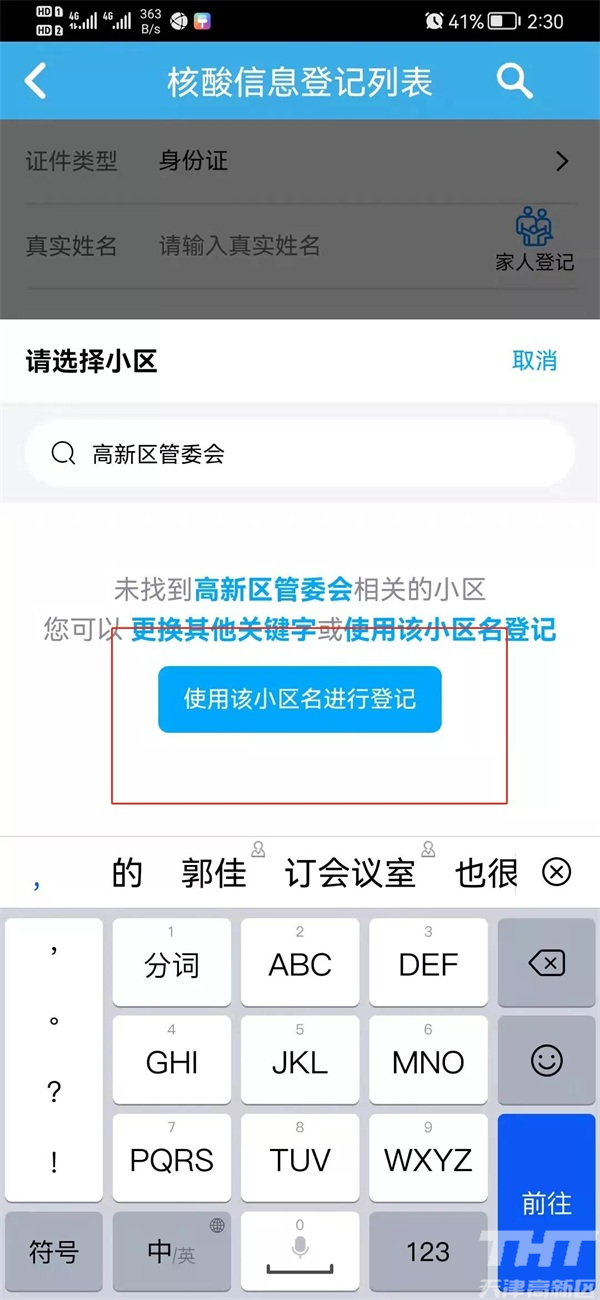Screen dimensions: 600x1300
Task: Switch to the 123 numeric keyboard
Action: [428, 1251]
